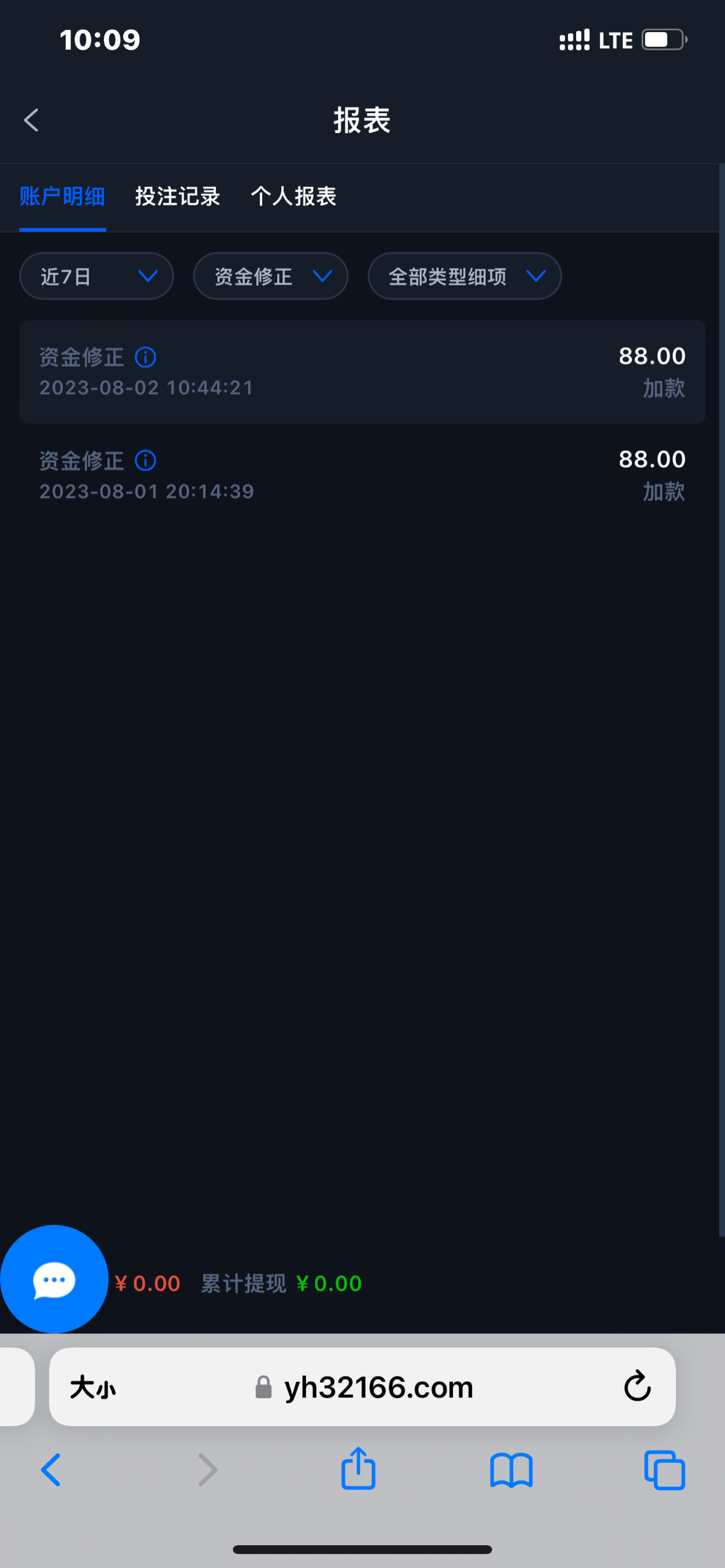Expand the 近7日 date range dropdown

95,276
